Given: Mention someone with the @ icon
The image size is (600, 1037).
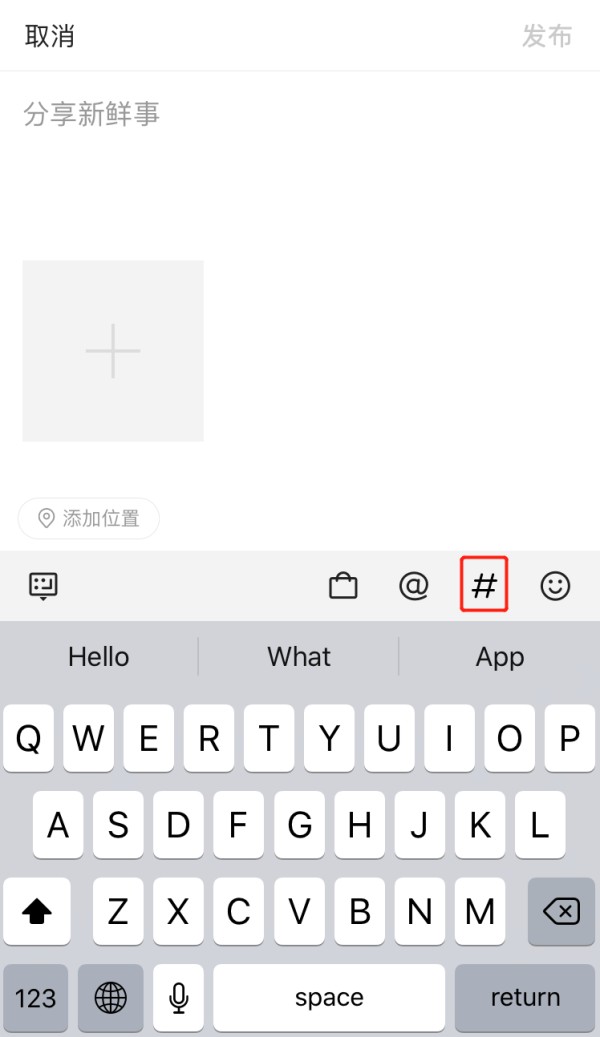Looking at the screenshot, I should coord(414,586).
